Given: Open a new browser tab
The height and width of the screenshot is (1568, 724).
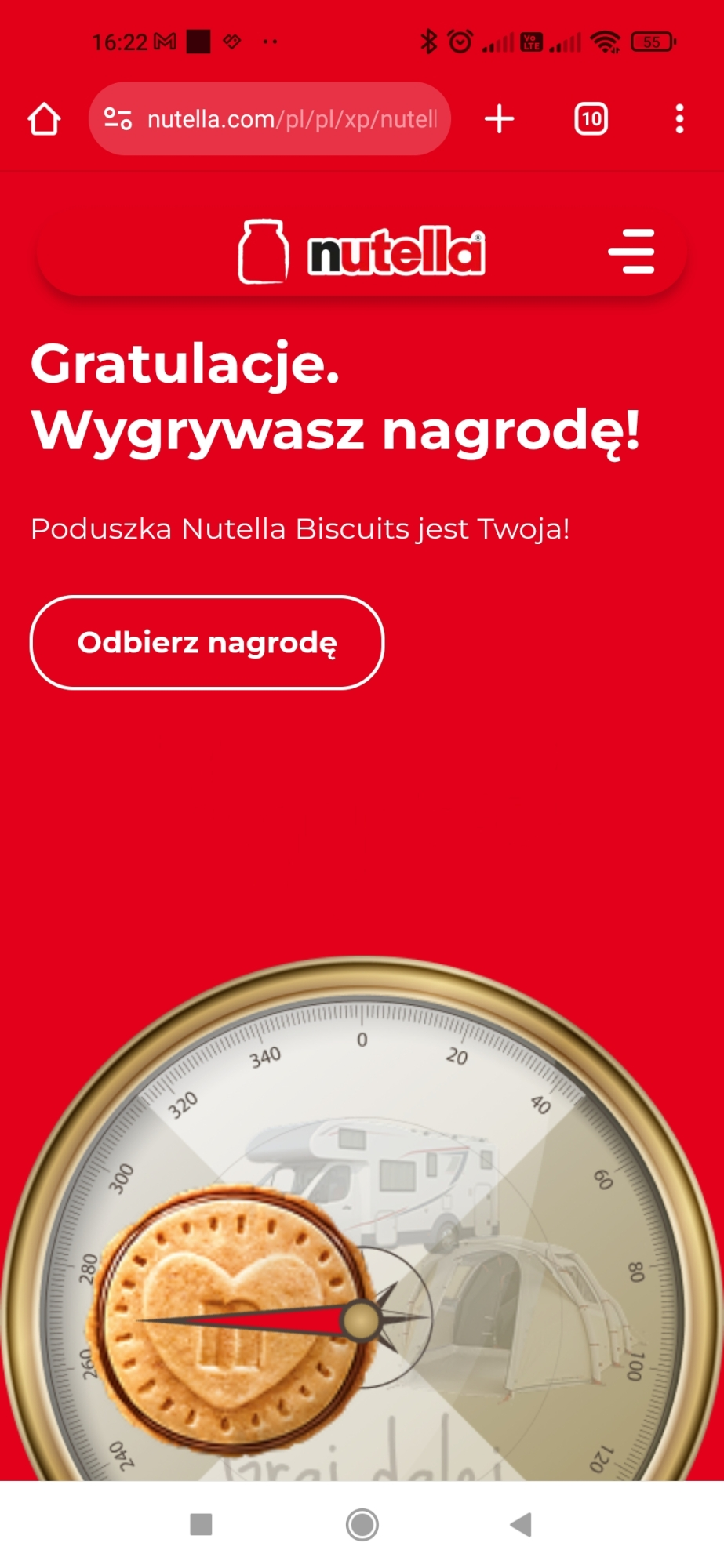Looking at the screenshot, I should 499,119.
